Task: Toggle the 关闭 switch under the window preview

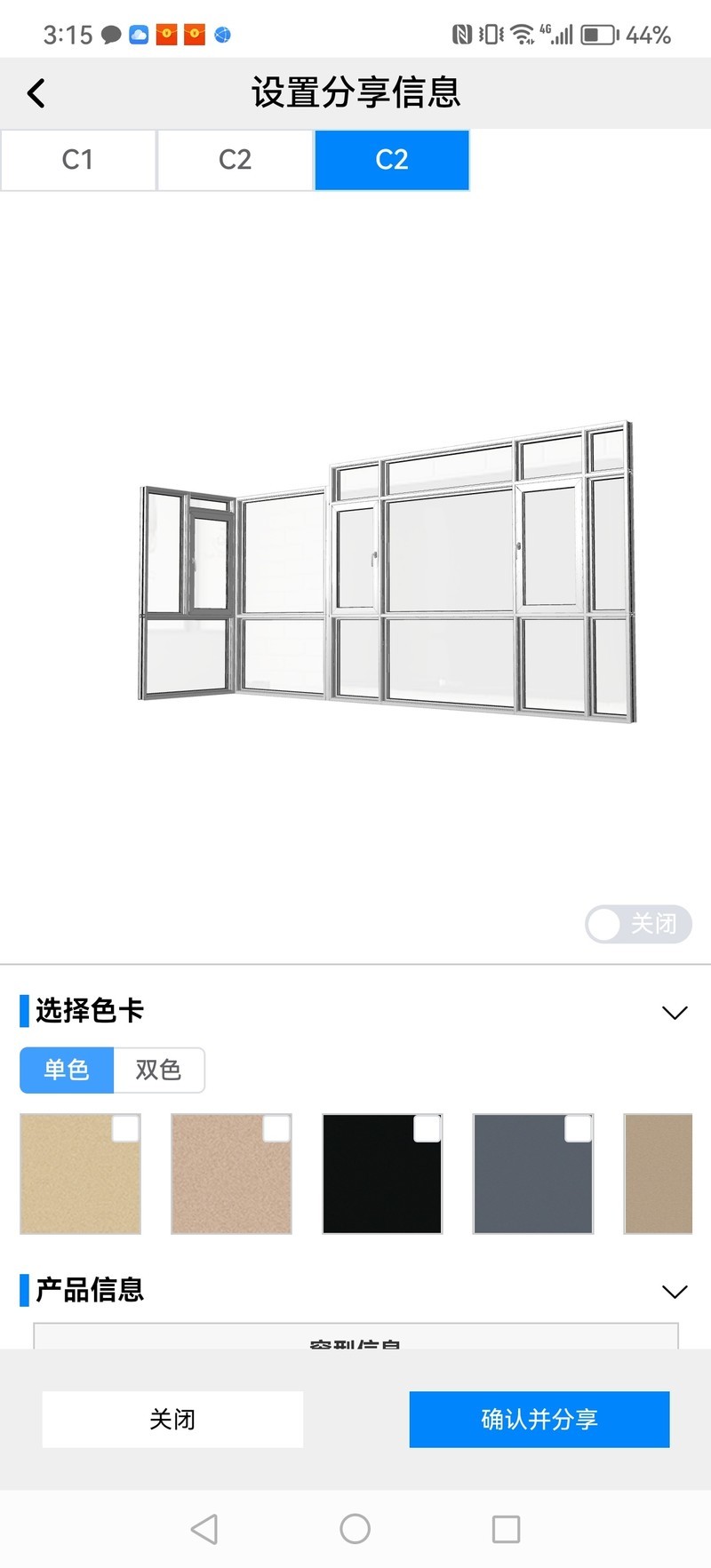Action: coord(637,924)
